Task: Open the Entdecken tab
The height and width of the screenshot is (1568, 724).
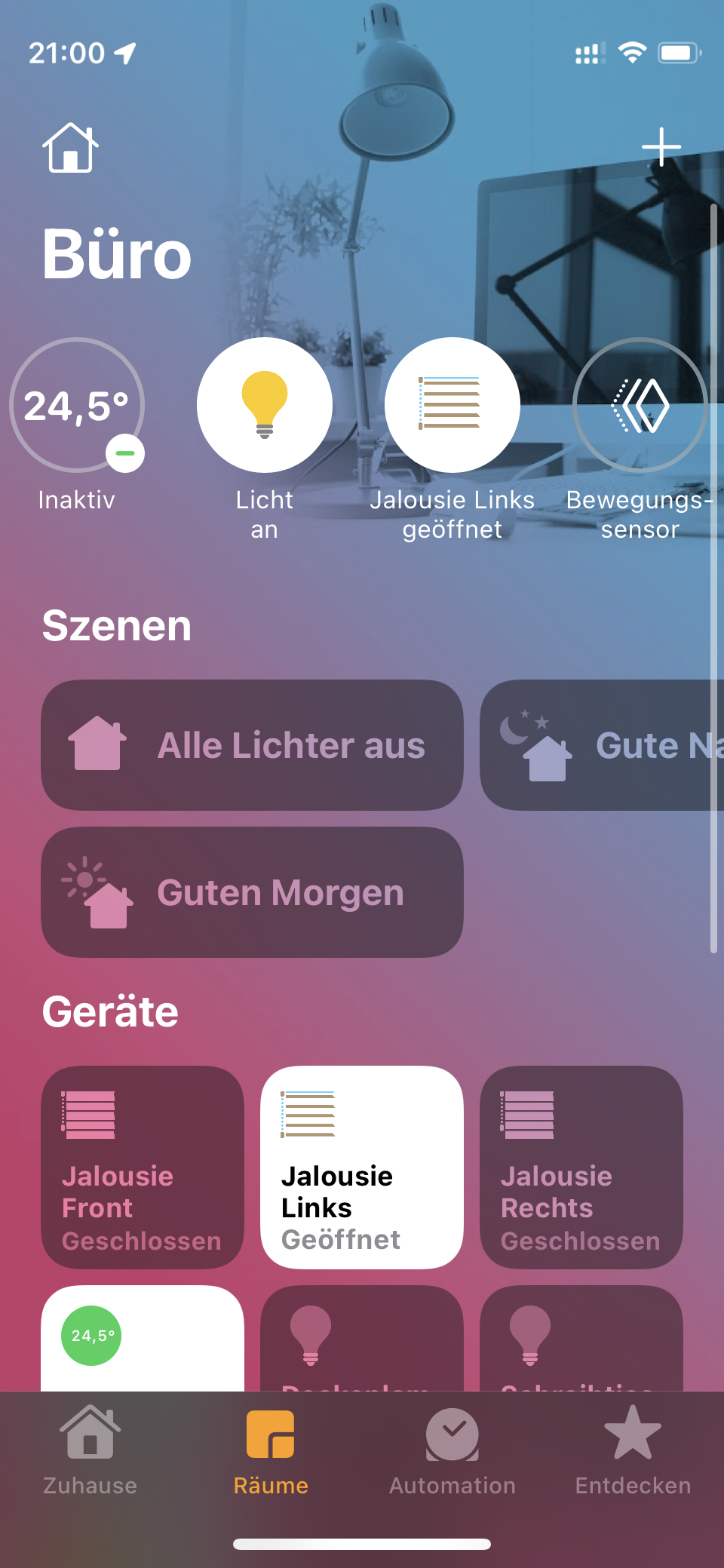Action: [633, 1450]
